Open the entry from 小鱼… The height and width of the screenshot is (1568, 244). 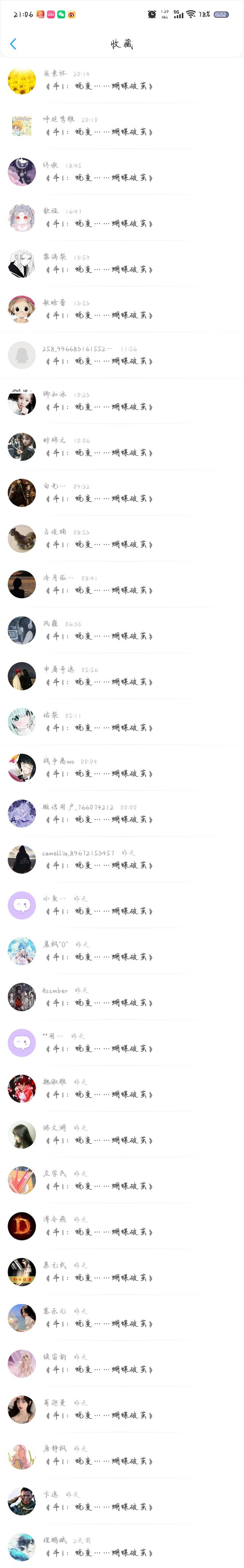pyautogui.click(x=122, y=906)
